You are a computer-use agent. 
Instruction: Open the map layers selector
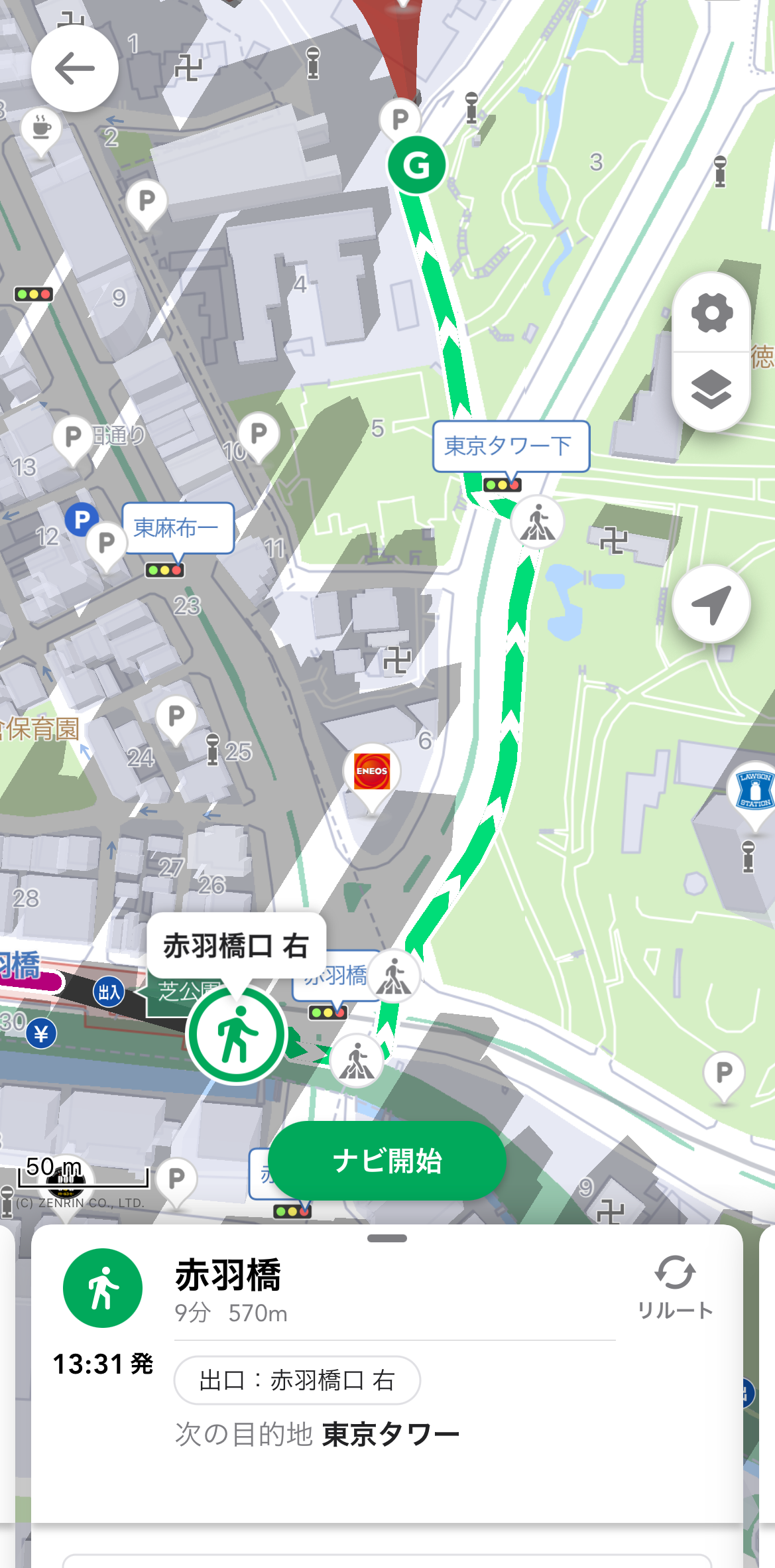pos(711,390)
